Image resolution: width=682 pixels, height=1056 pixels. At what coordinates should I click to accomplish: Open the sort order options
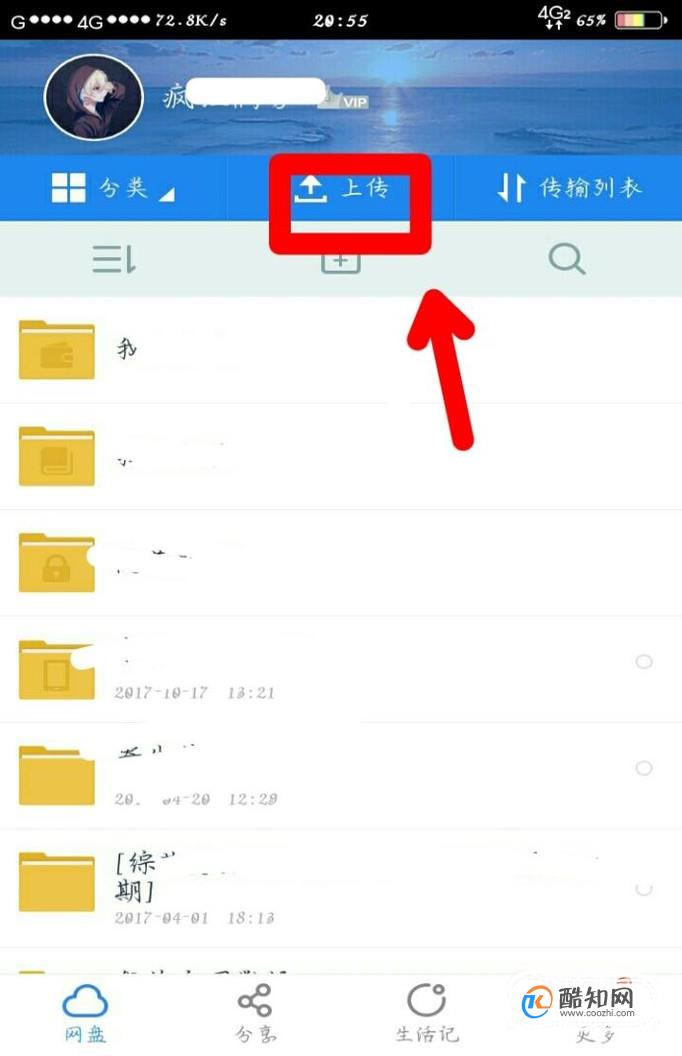(113, 260)
